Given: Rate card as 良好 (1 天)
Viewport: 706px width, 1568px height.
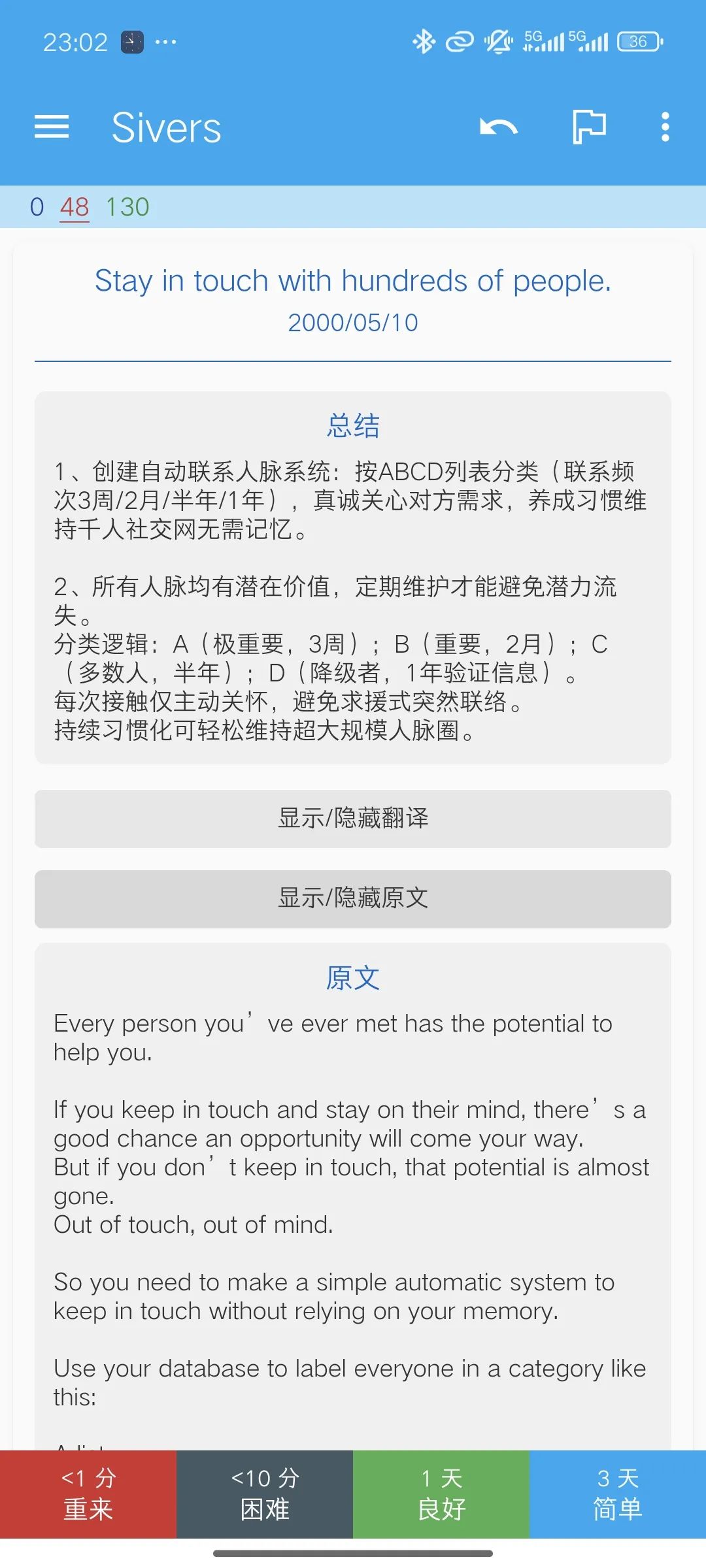Looking at the screenshot, I should [441, 1494].
